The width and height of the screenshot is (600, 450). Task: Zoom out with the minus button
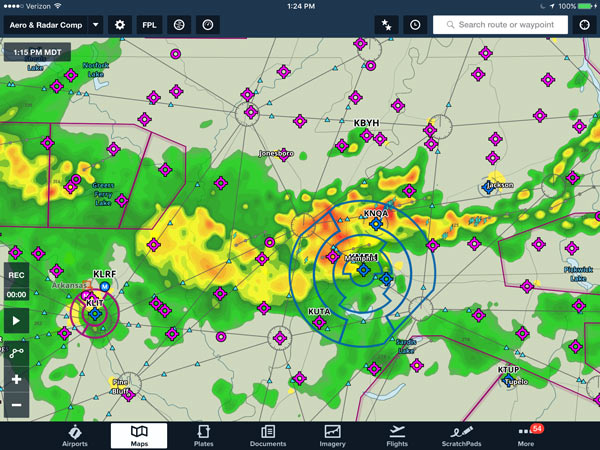click(16, 406)
